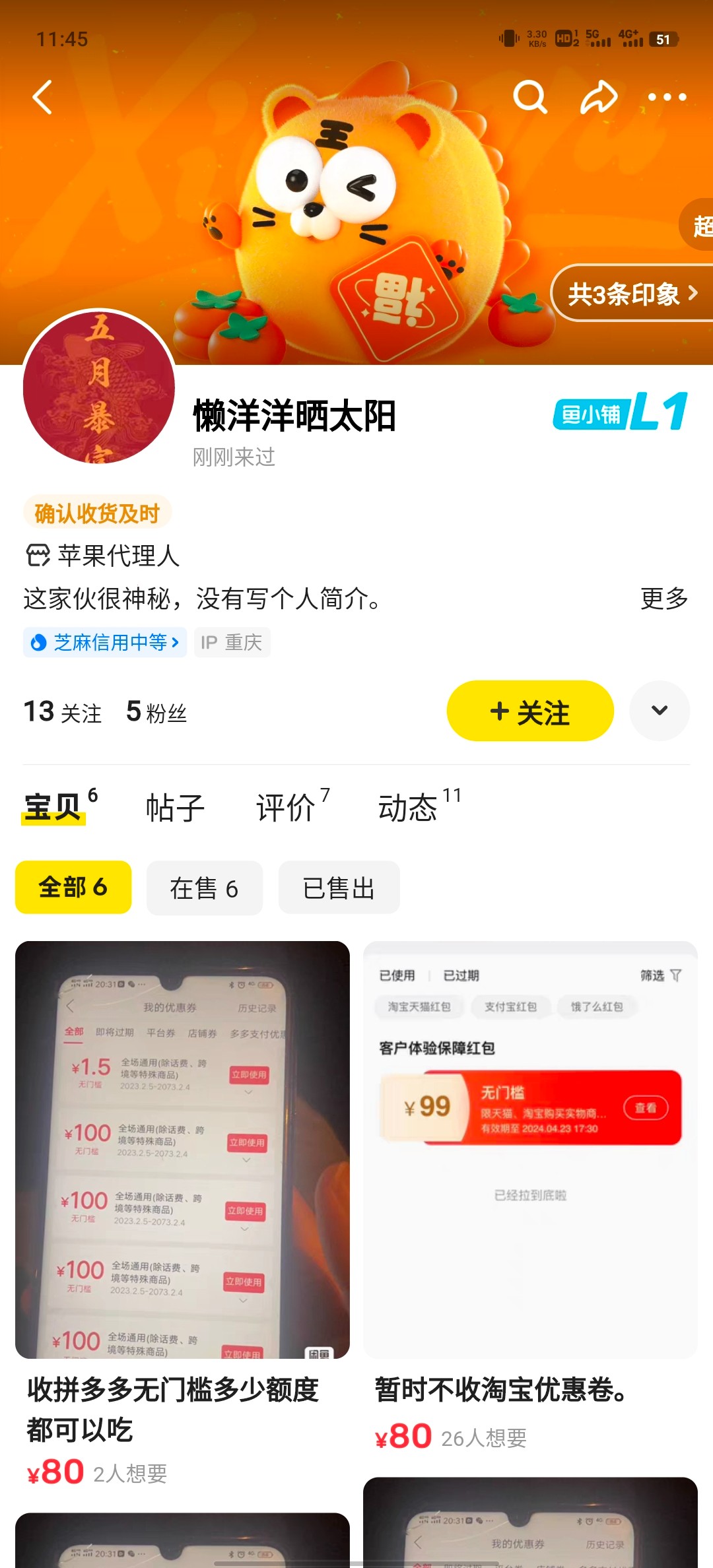This screenshot has width=713, height=1568.
Task: Switch to the 帖子 tab
Action: [x=175, y=808]
